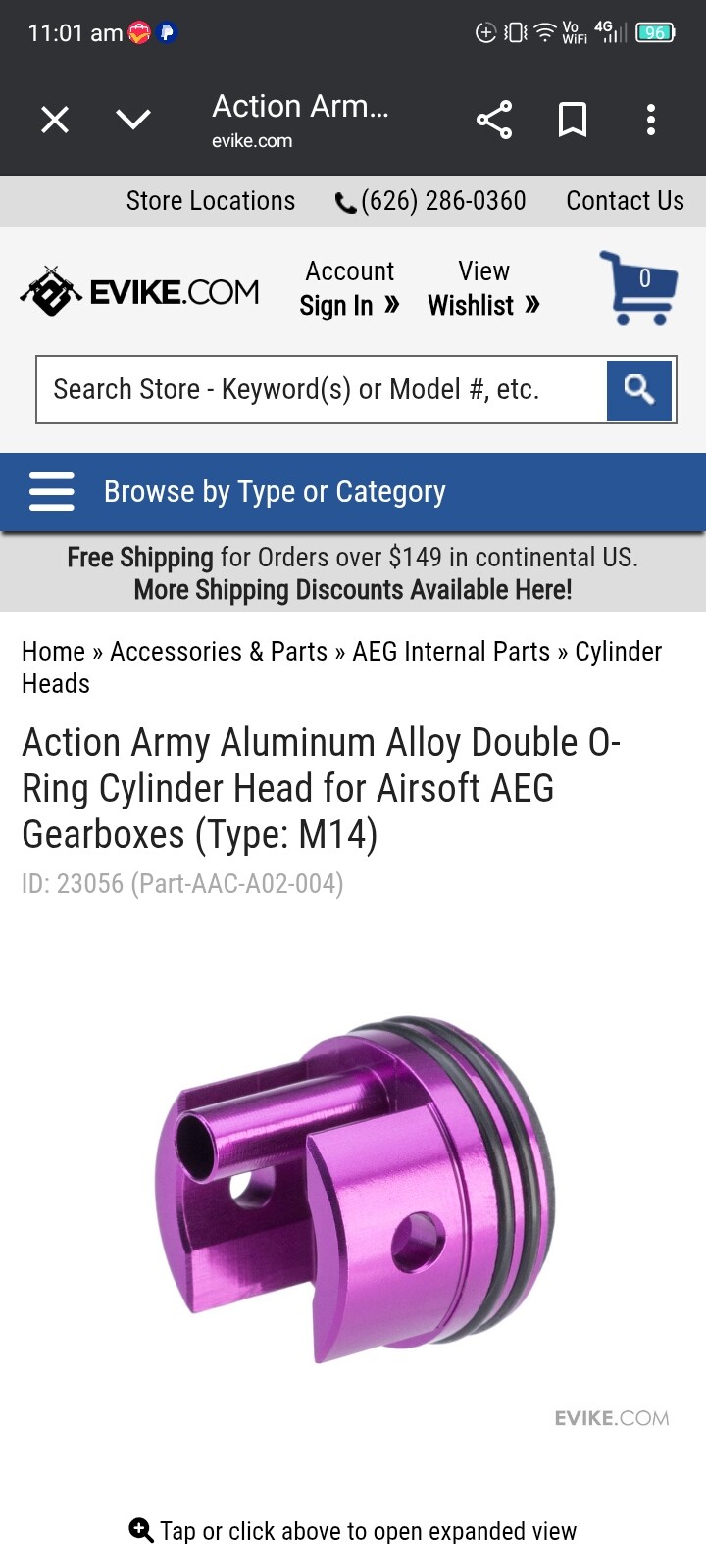Close the browser tab with the X

[x=55, y=121]
